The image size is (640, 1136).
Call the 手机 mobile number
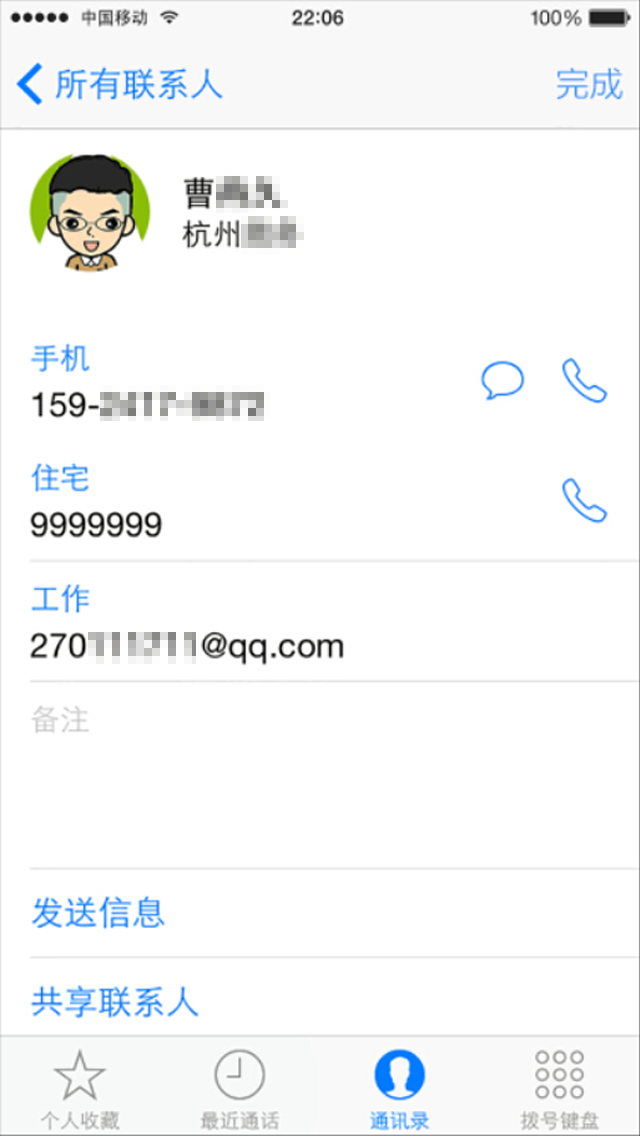[x=584, y=381]
